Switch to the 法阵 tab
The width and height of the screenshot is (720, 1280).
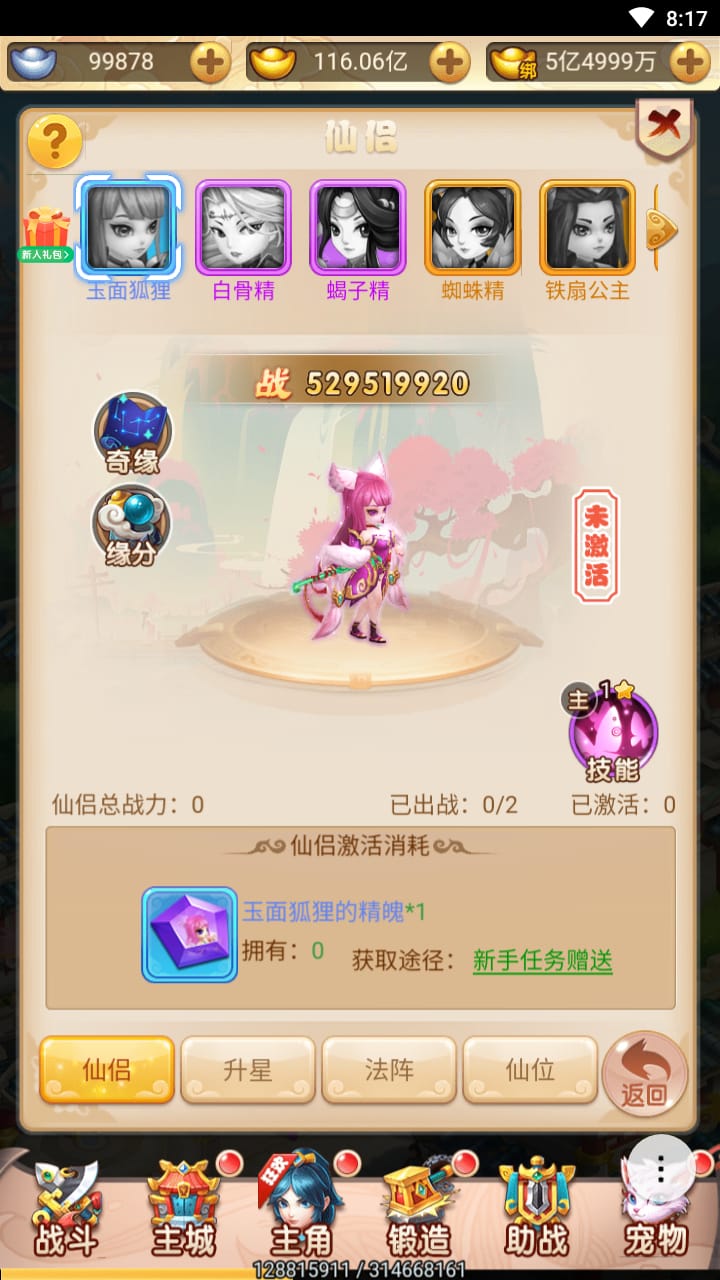[389, 1070]
